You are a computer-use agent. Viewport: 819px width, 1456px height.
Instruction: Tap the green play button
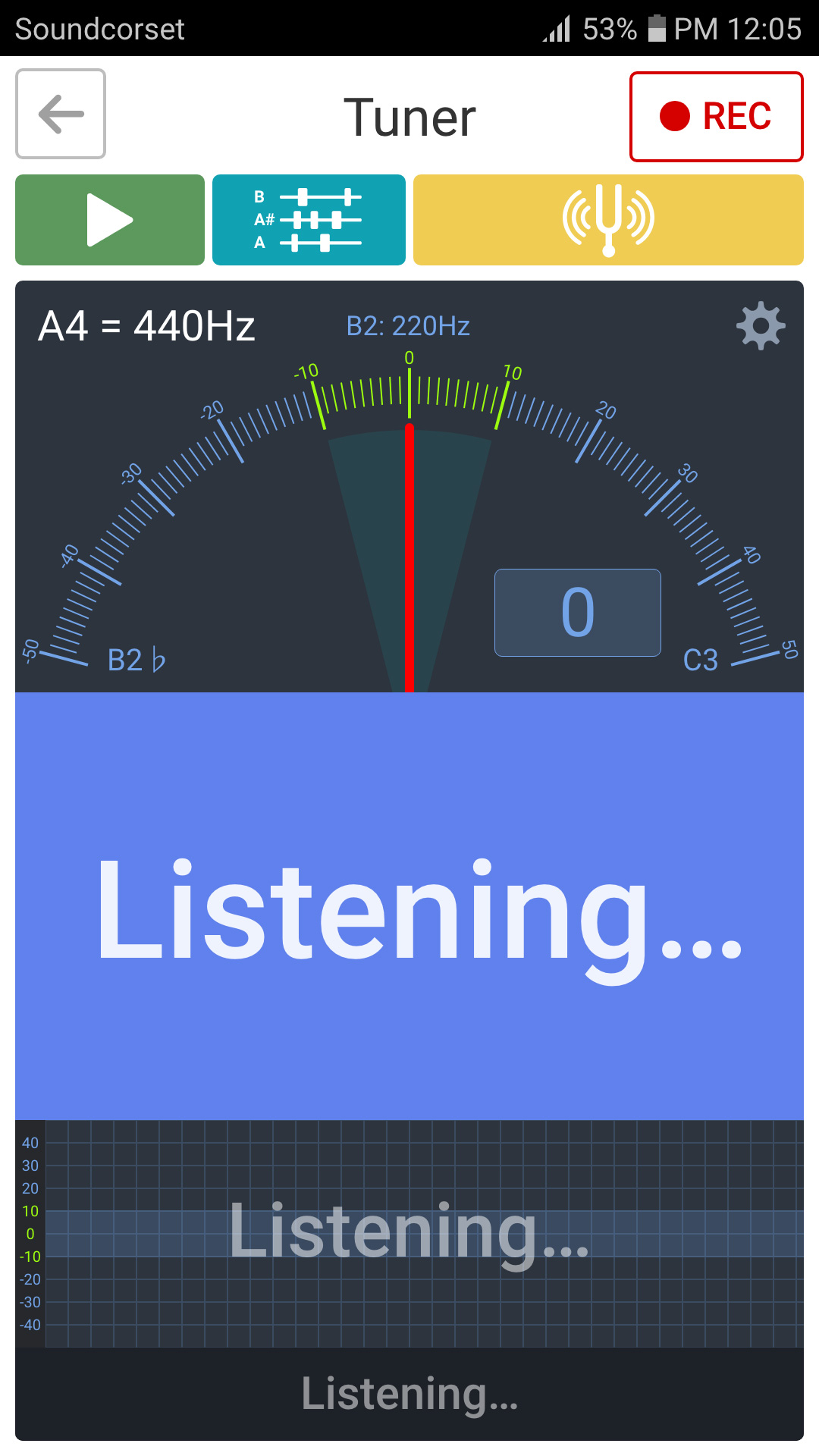[x=110, y=220]
